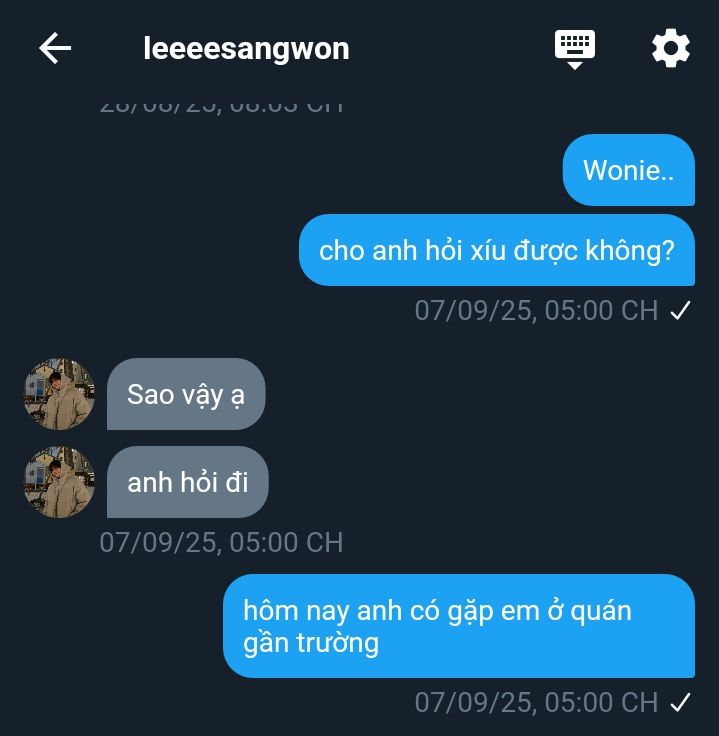
Task: Open leeeesangwon's avatar beside "anh hỏi đi"
Action: tap(59, 482)
